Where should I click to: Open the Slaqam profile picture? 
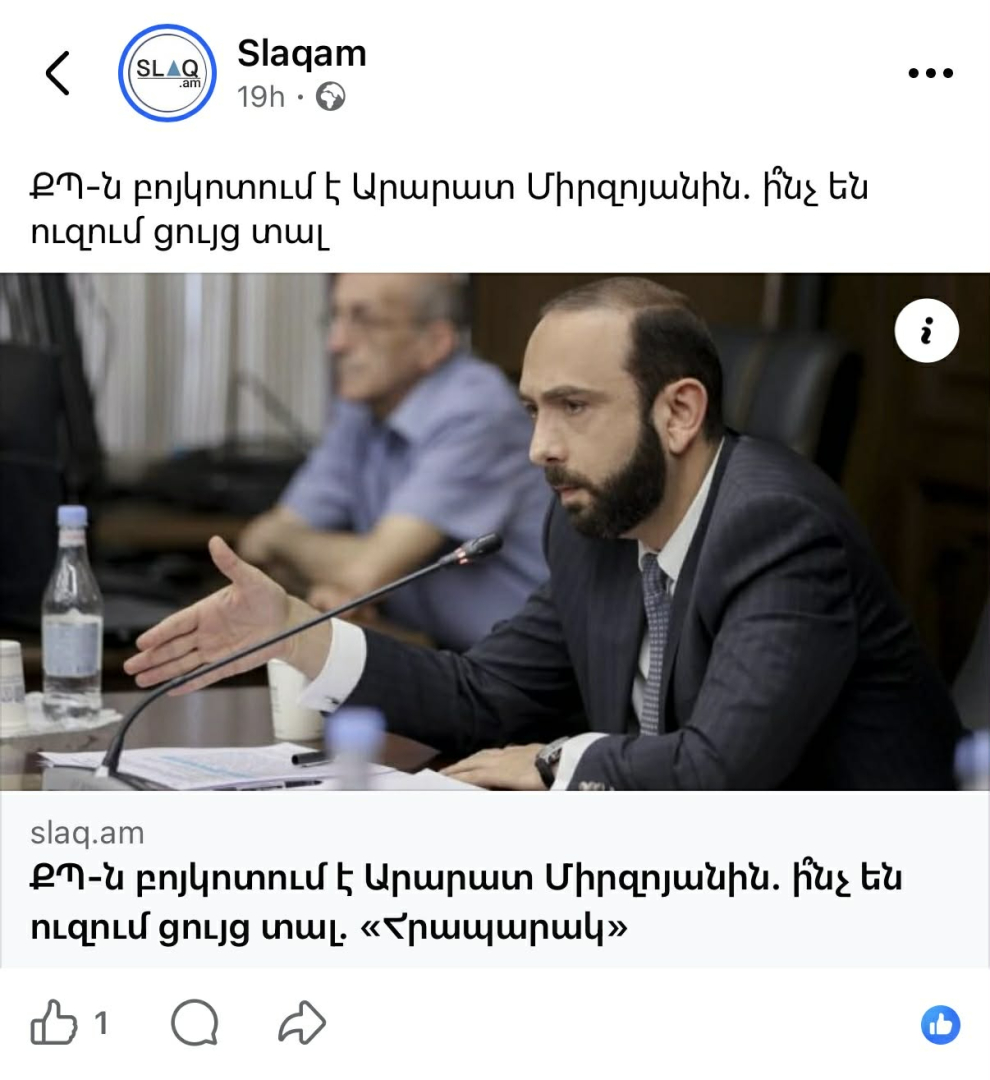pos(167,72)
